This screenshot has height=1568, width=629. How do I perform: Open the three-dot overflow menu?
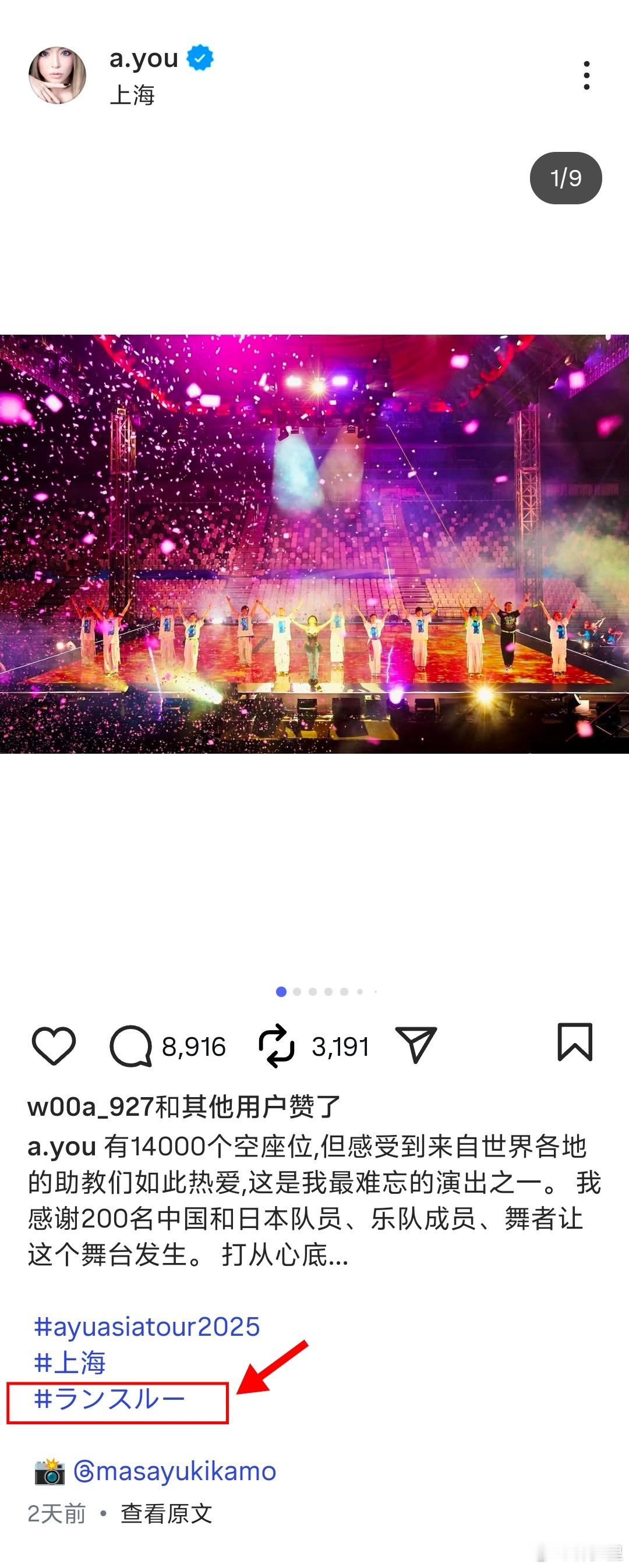(x=586, y=76)
